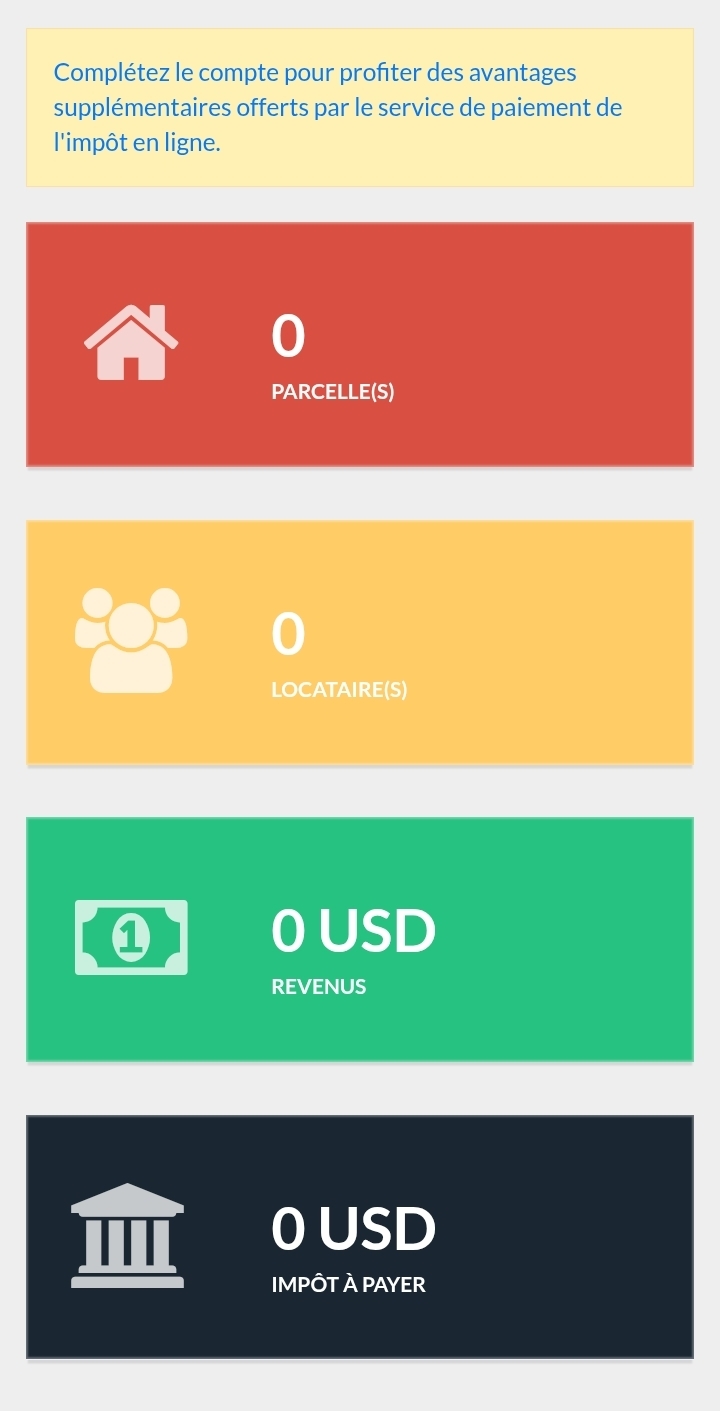Open the Locataire(s) card
Screen dimensions: 720x1411
pos(359,642)
